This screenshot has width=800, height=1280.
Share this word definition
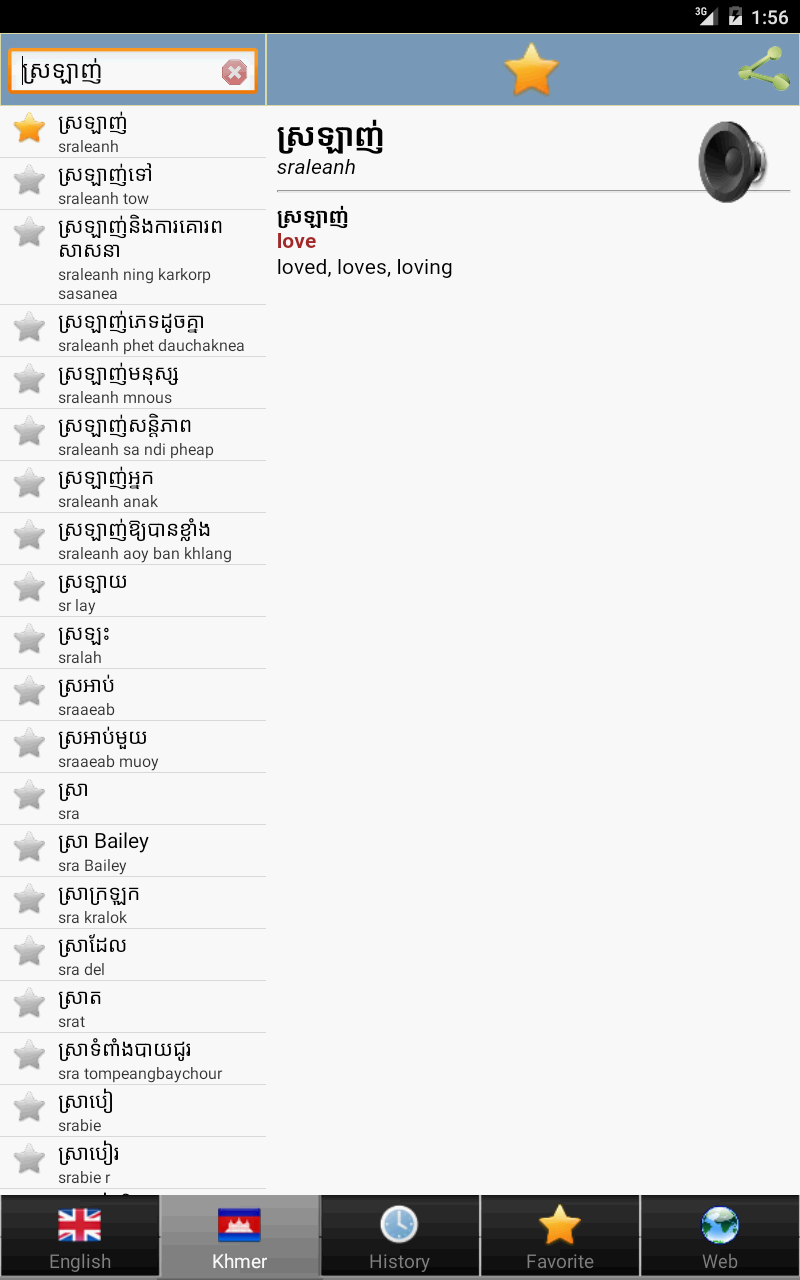(764, 71)
